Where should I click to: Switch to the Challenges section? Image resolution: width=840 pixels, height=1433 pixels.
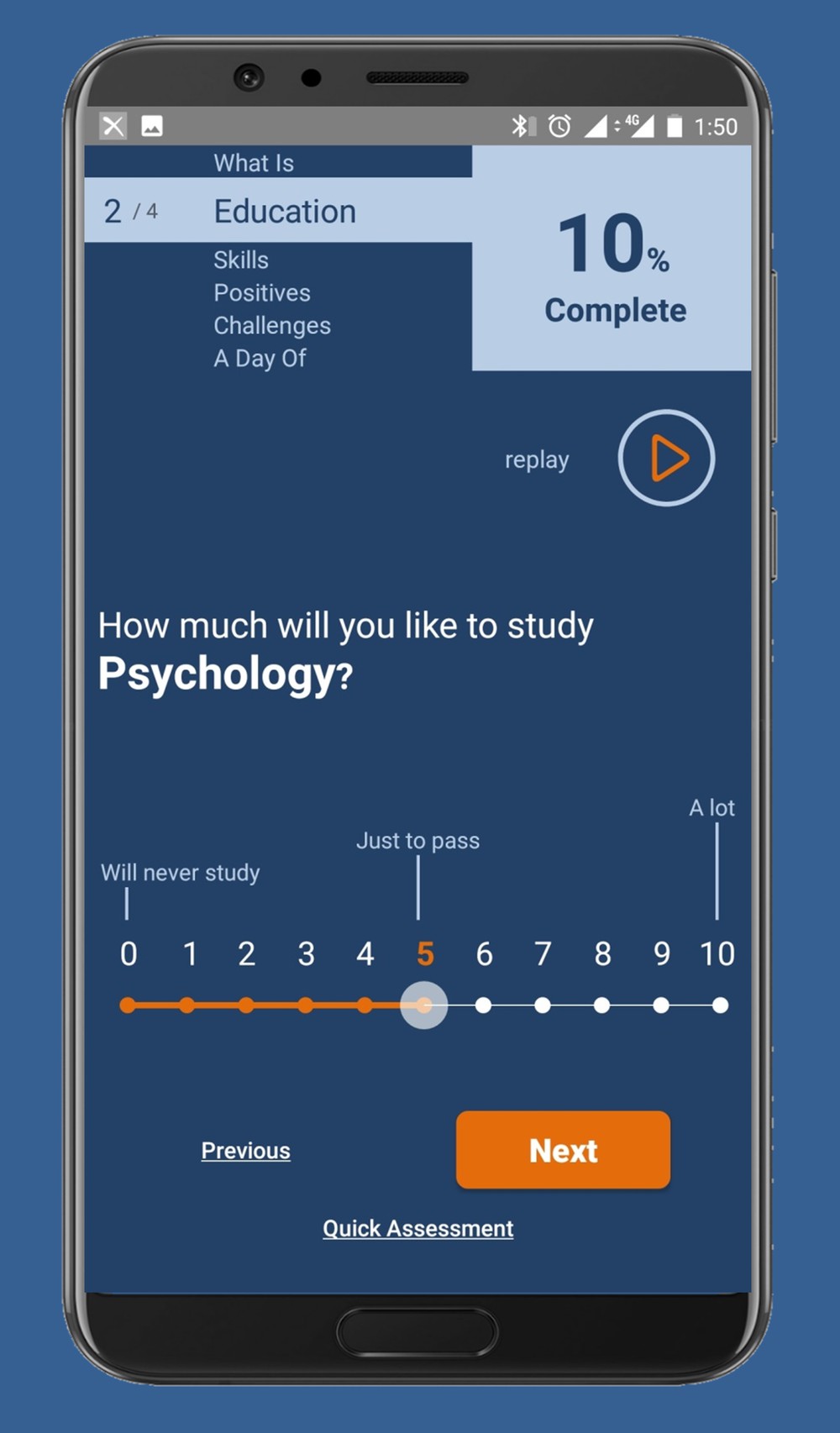[272, 326]
